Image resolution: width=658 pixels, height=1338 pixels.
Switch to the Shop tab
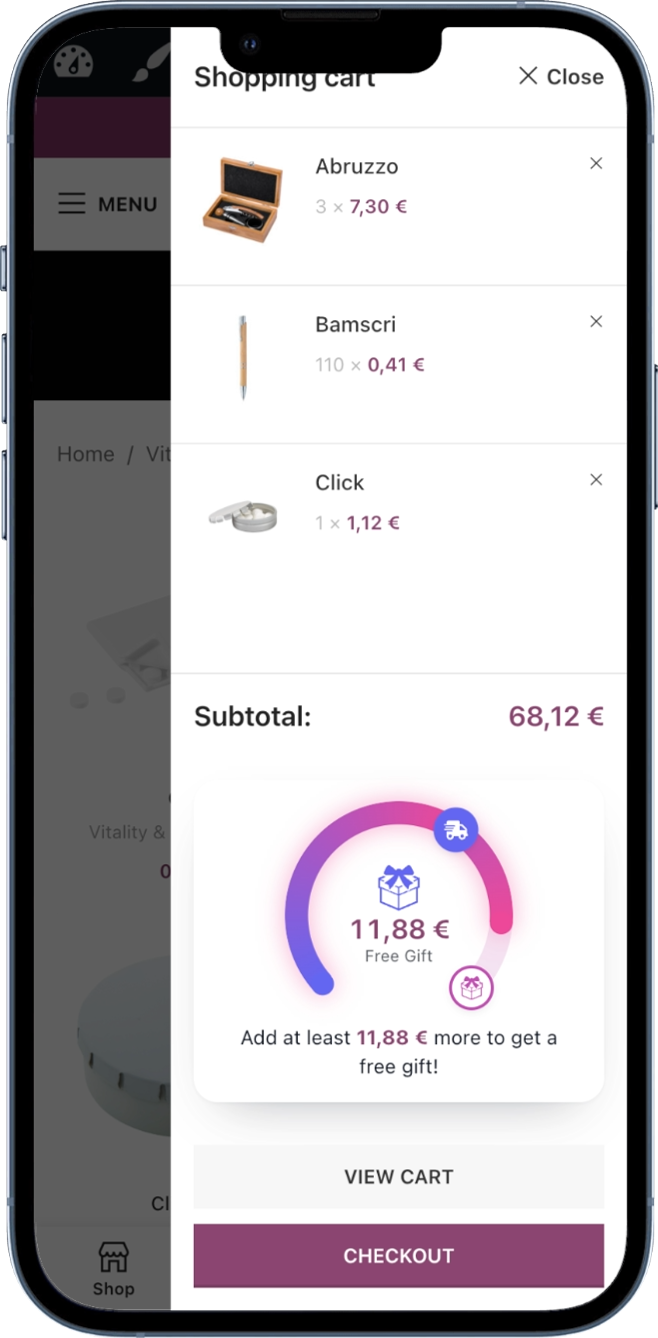tap(113, 1268)
